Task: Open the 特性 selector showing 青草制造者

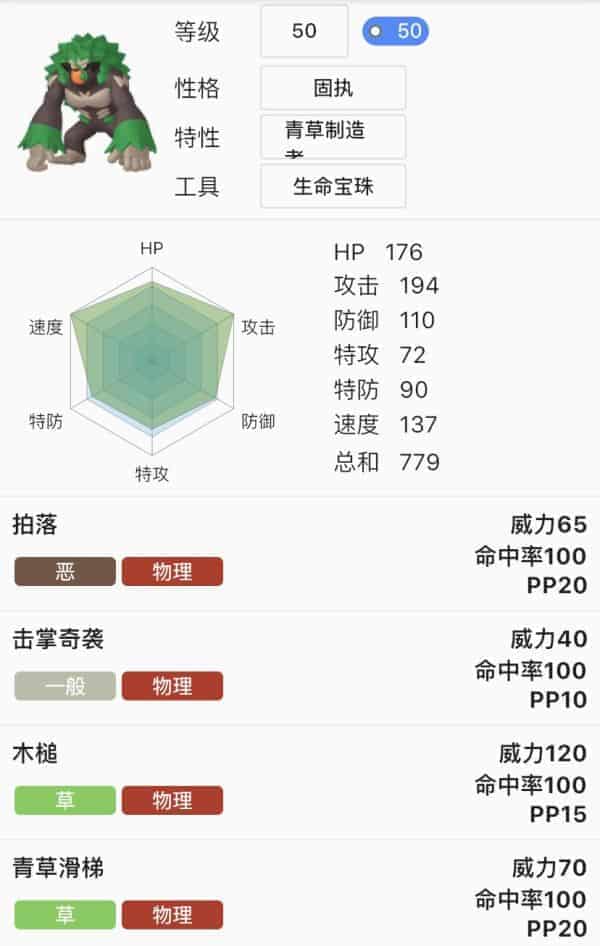Action: pyautogui.click(x=333, y=137)
